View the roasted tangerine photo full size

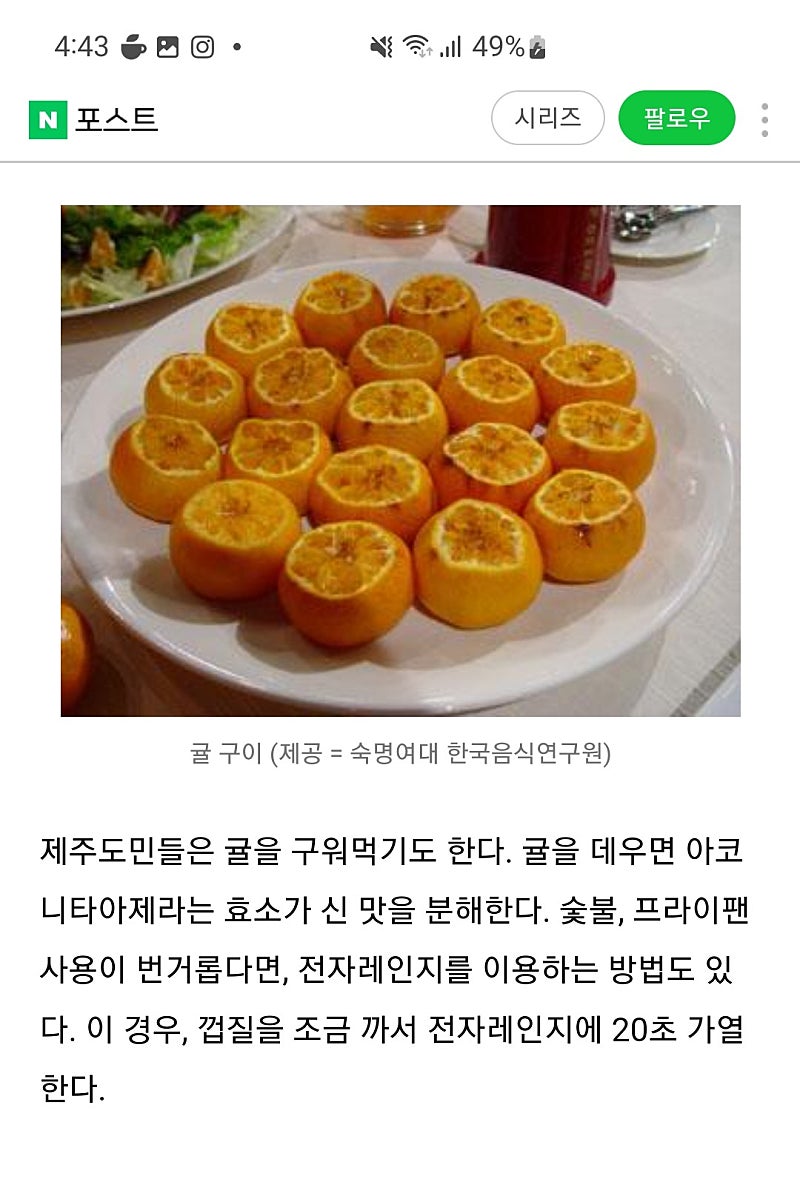[400, 460]
